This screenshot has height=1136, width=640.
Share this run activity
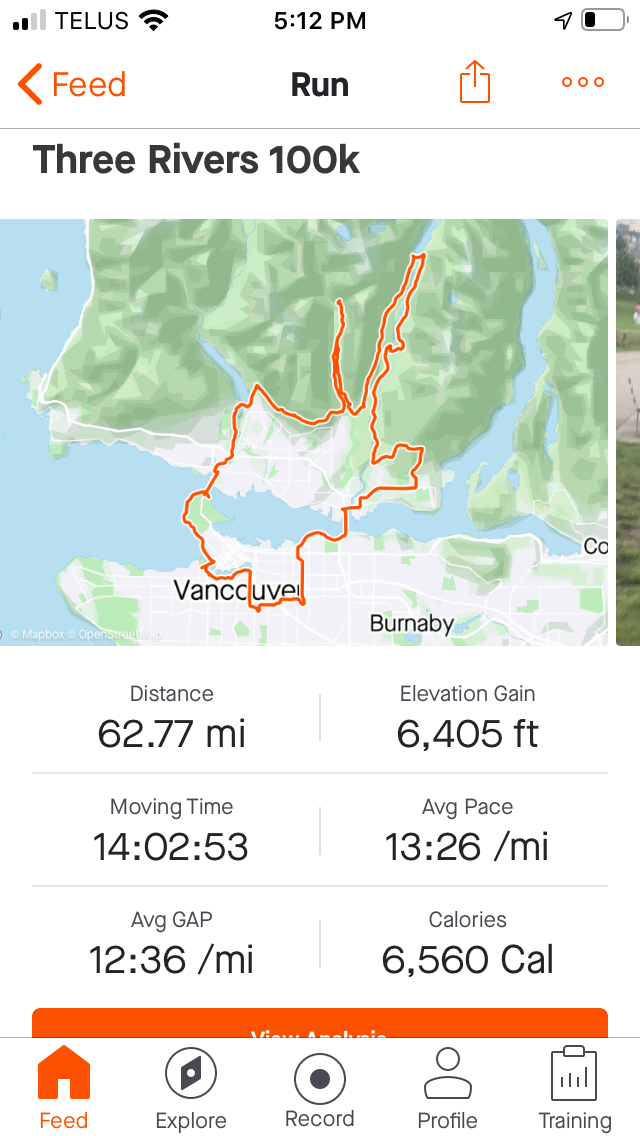(x=475, y=83)
